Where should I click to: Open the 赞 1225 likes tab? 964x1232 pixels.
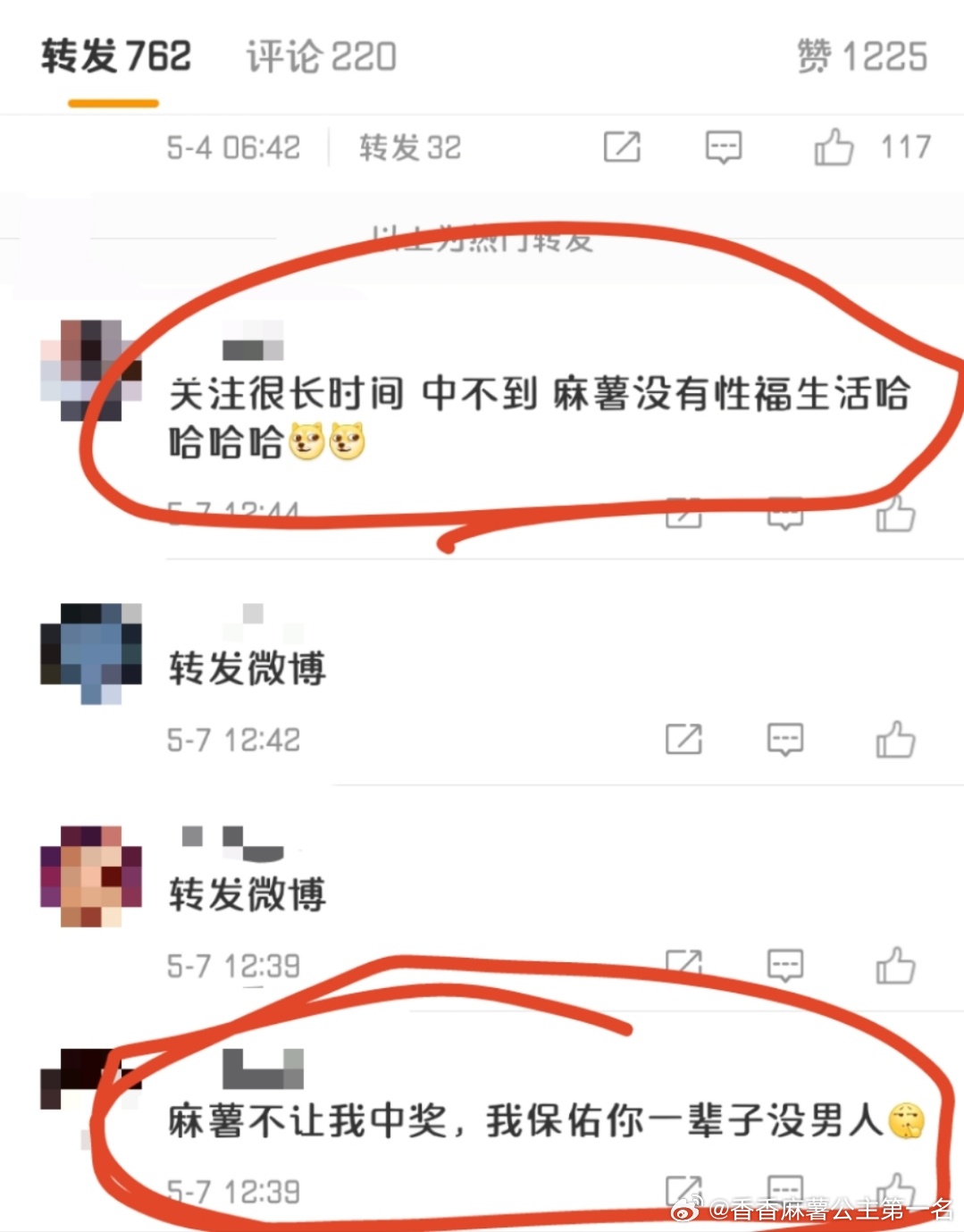pos(862,57)
